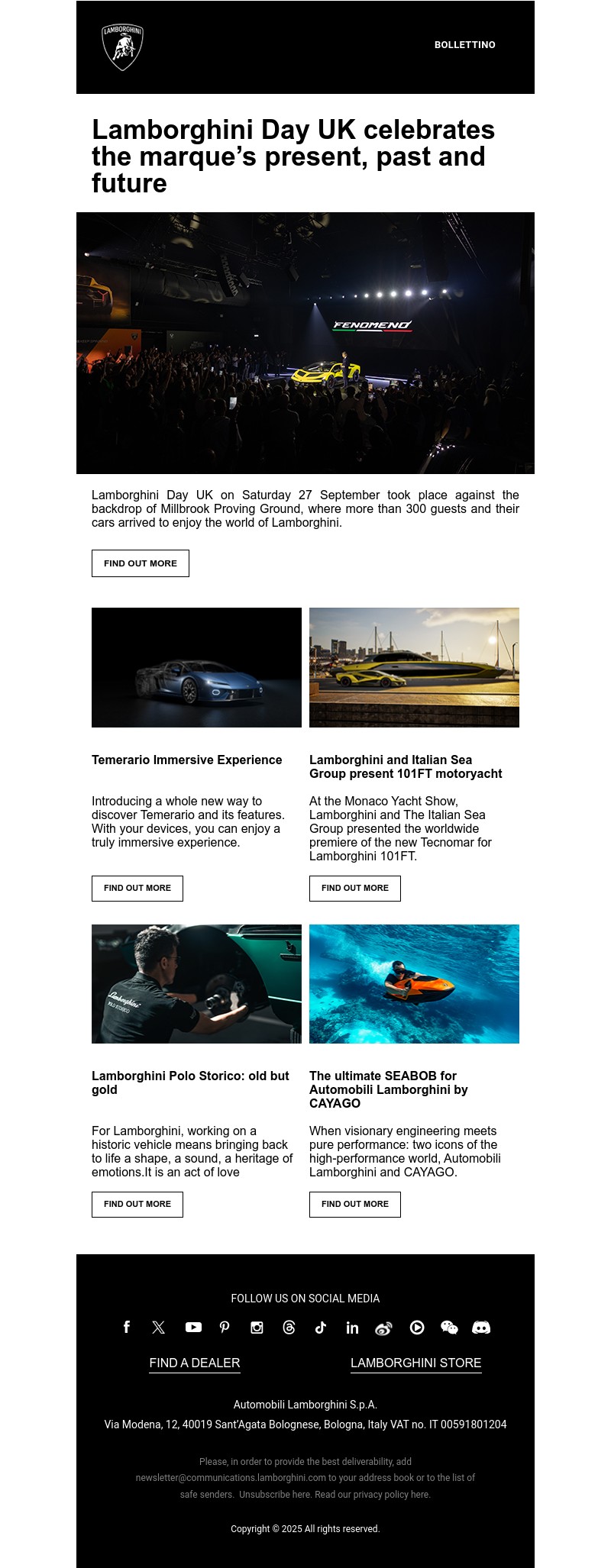Open the Lamborghini Facebook page
Image resolution: width=611 pixels, height=1568 pixels.
pyautogui.click(x=126, y=1328)
